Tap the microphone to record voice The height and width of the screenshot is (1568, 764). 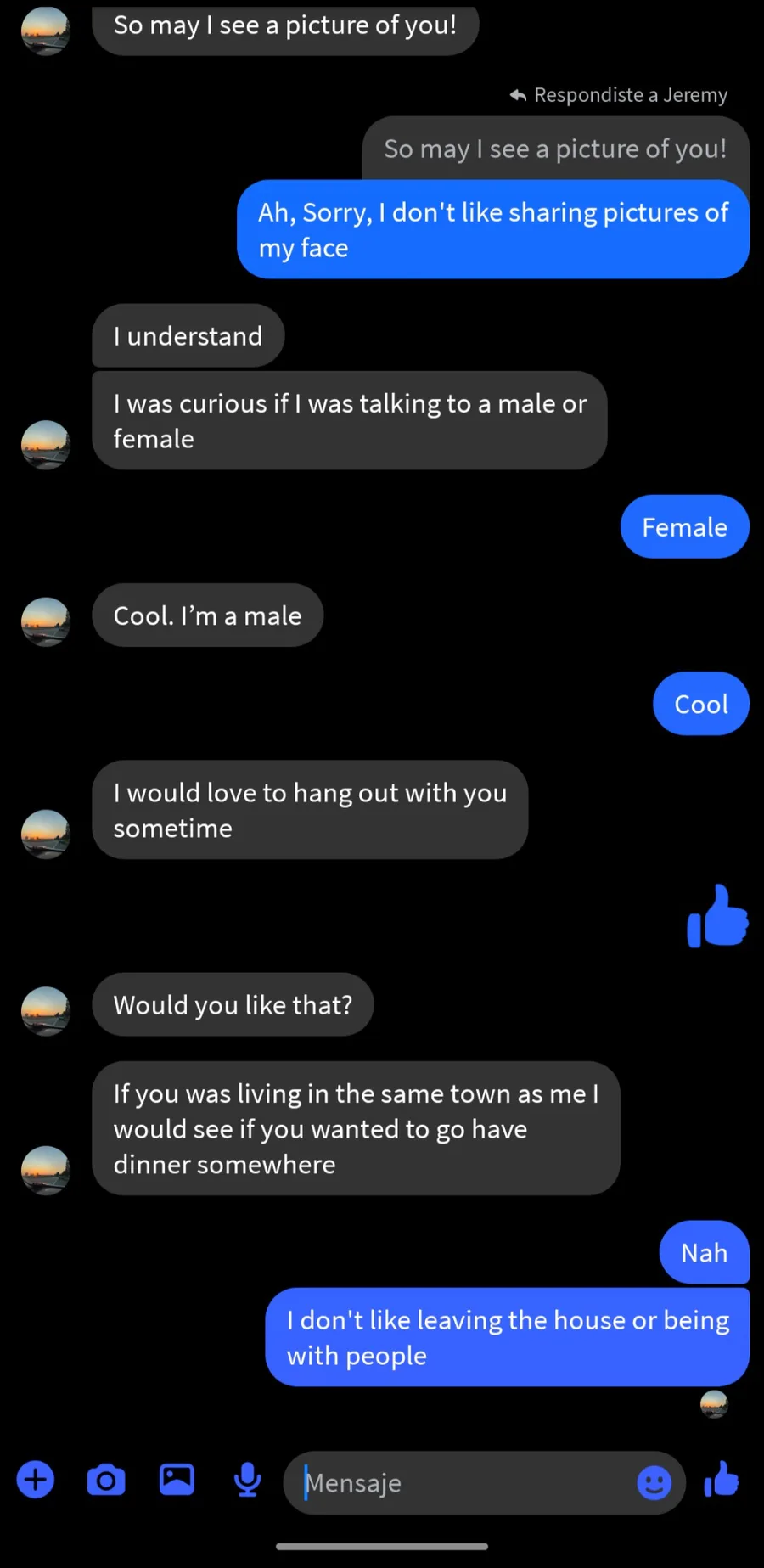point(247,1480)
